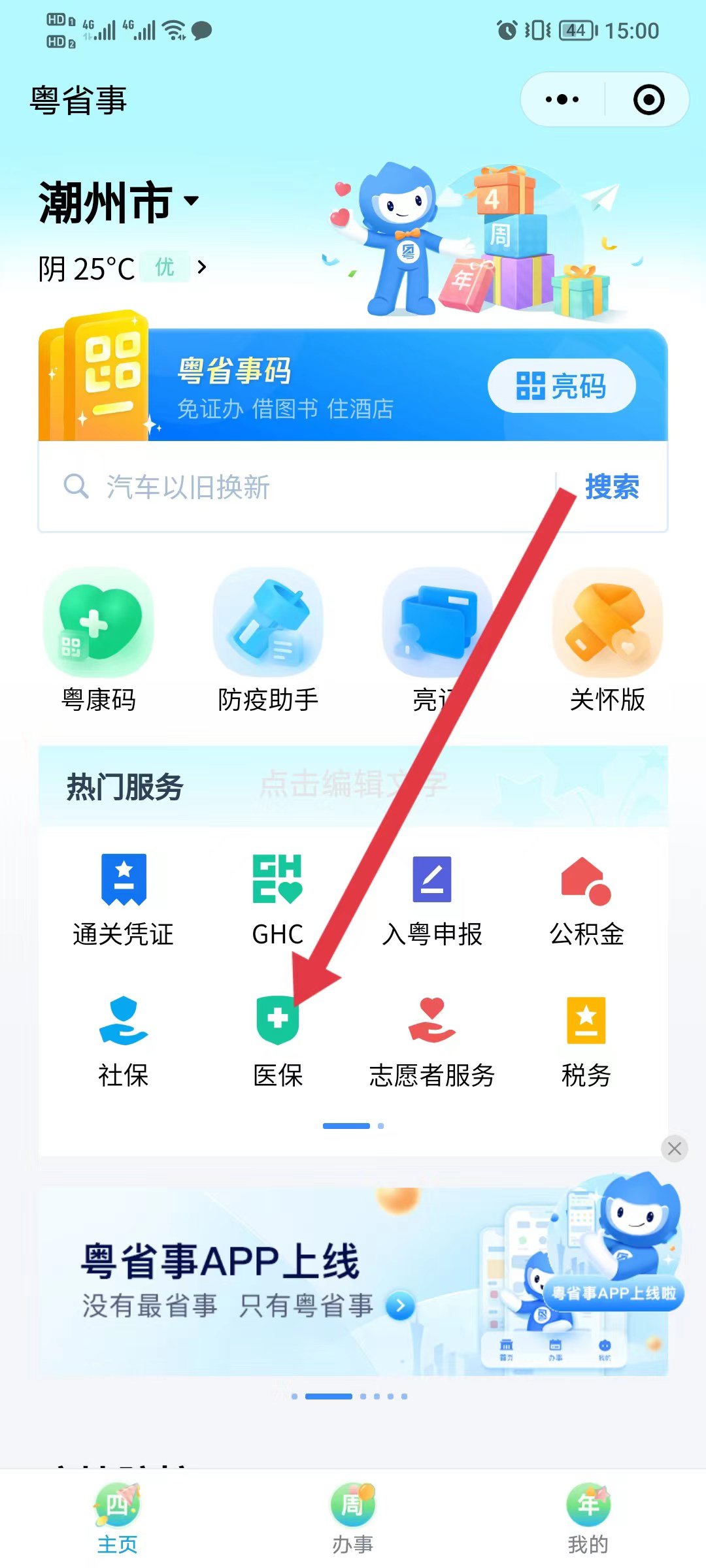The width and height of the screenshot is (706, 1568).
Task: Open 社保 service
Action: coord(124,1041)
